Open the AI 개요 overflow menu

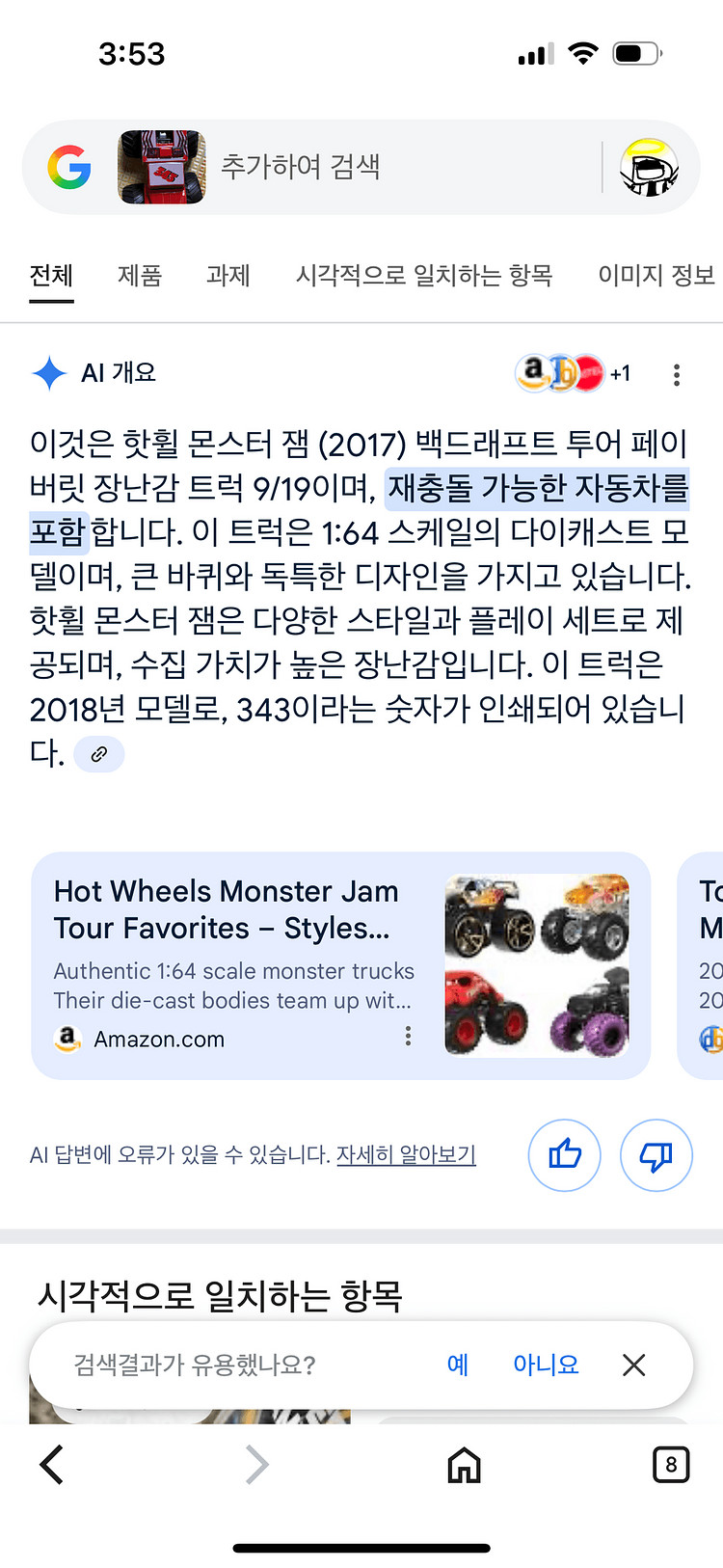pos(677,374)
